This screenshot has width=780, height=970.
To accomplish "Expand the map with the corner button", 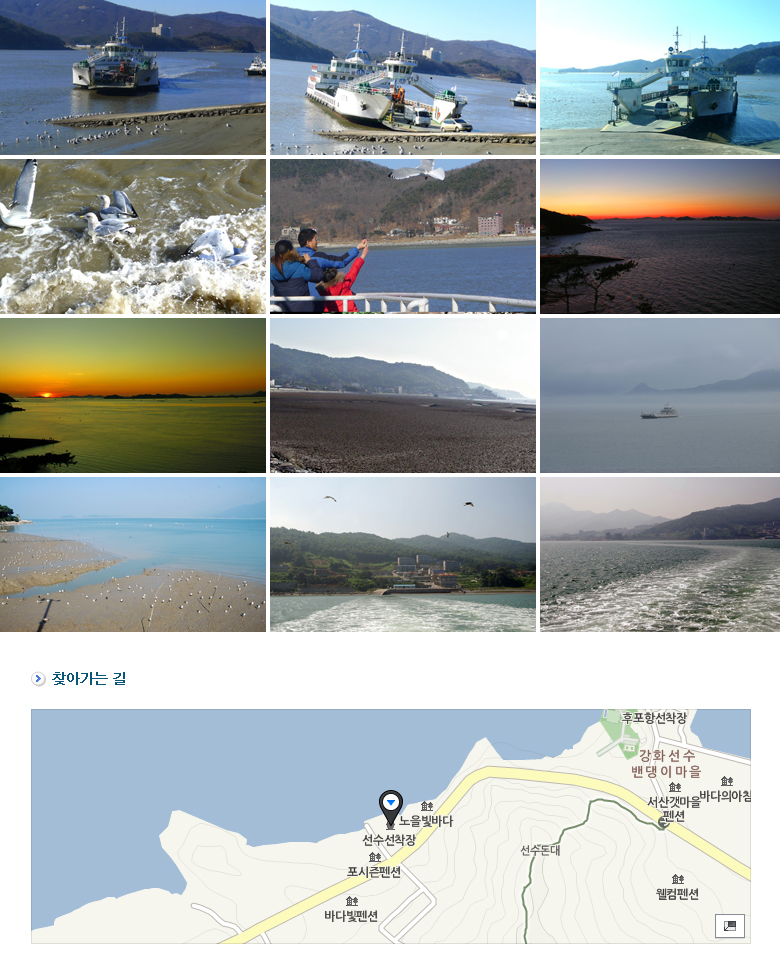I will (x=730, y=926).
